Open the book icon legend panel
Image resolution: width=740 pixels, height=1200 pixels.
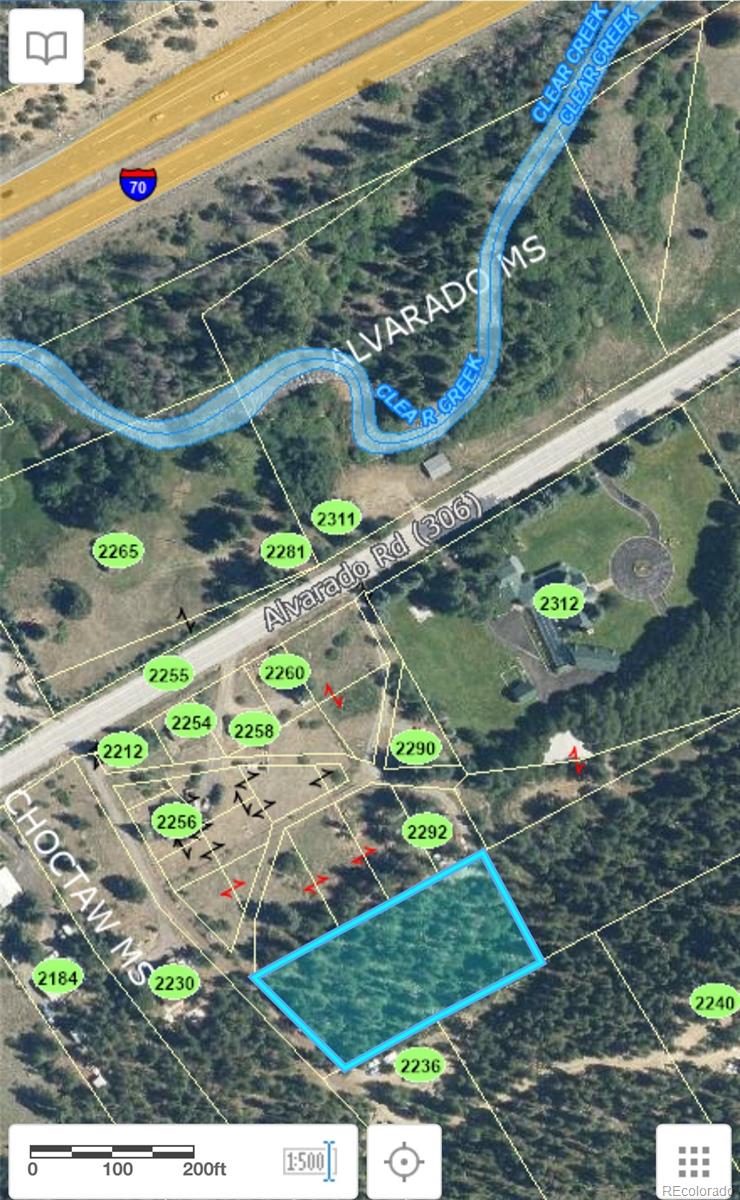coord(46,46)
